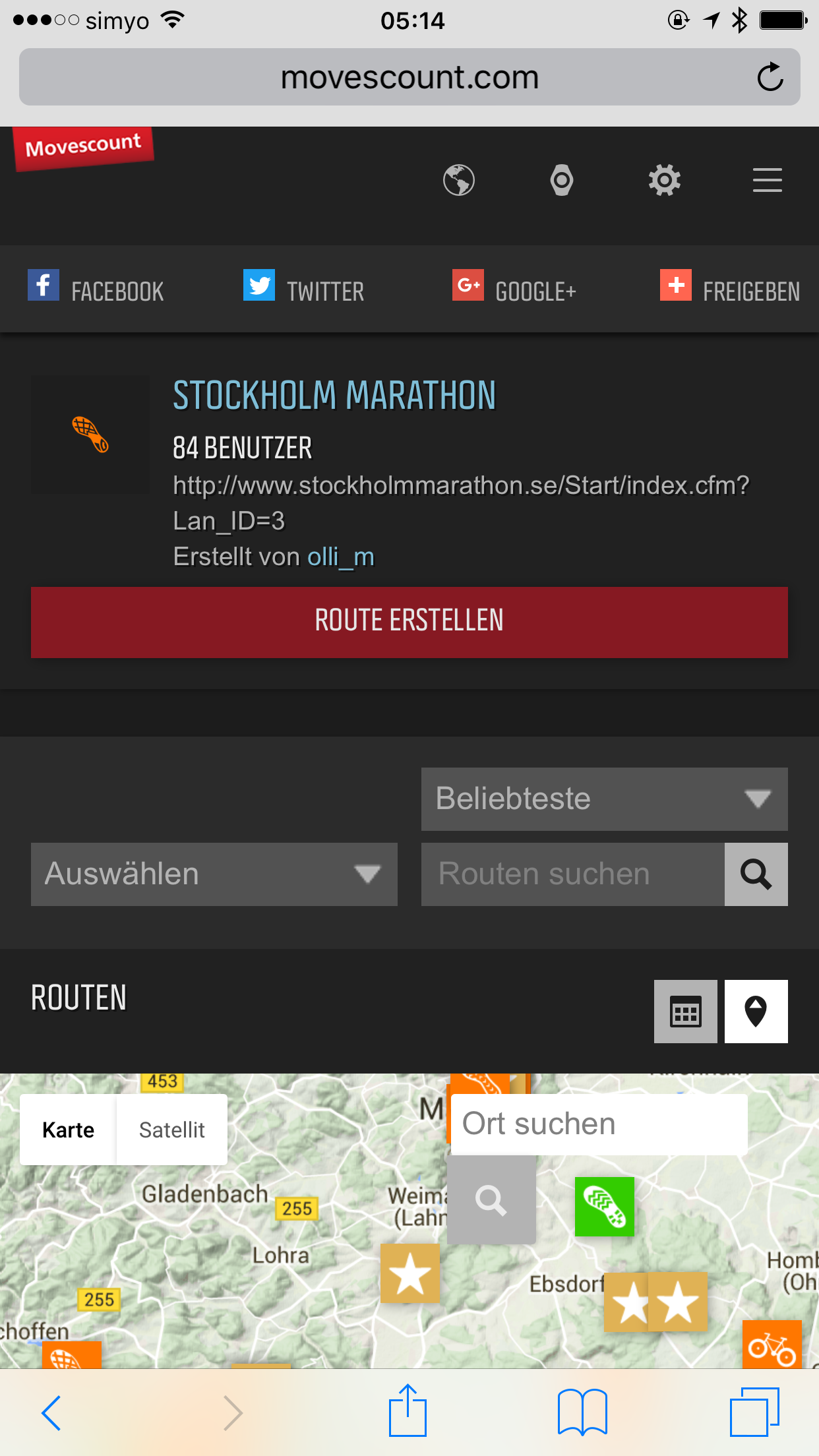The height and width of the screenshot is (1456, 819).
Task: Expand the Beliebteste sort dropdown
Action: pyautogui.click(x=605, y=799)
